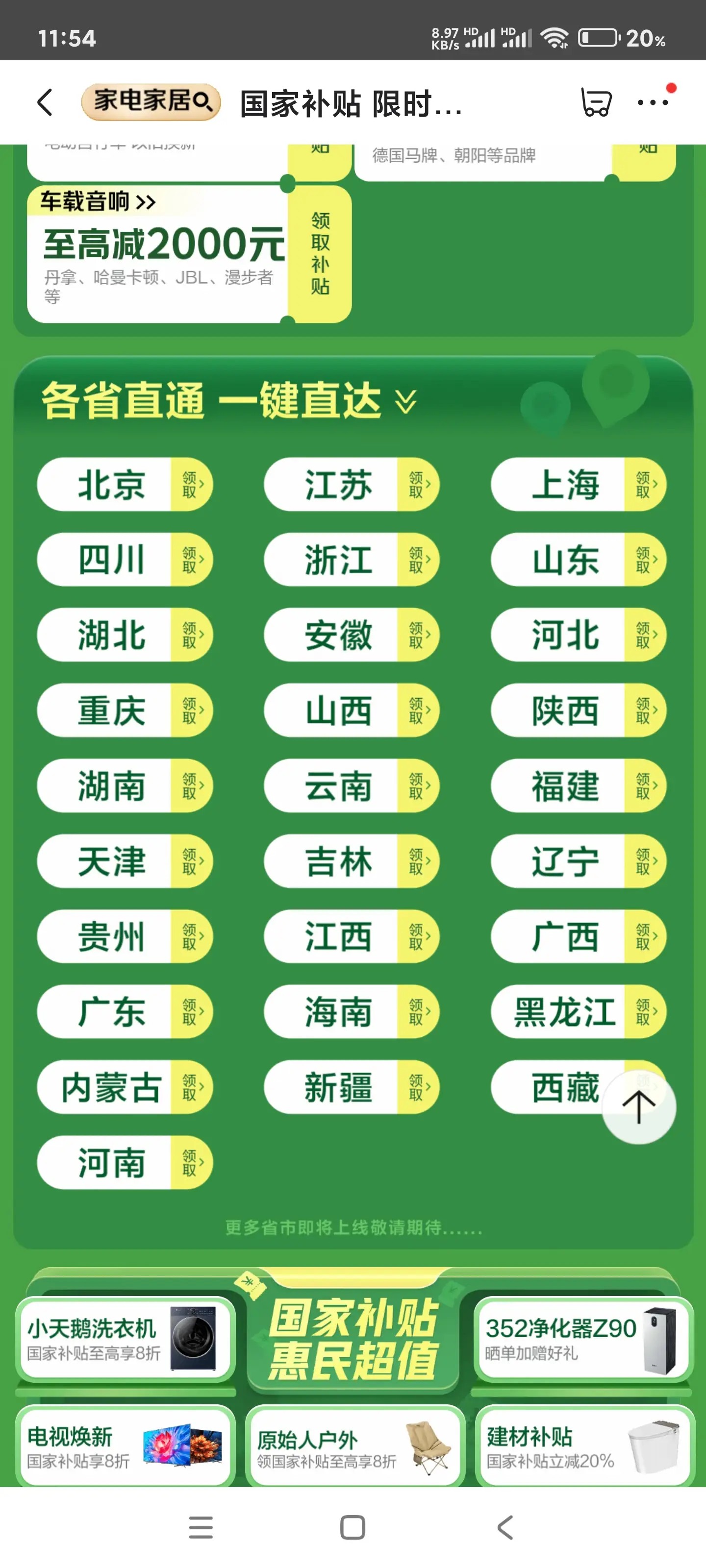Open the 四川 subsidy entry
Viewport: 706px width, 1568px height.
click(125, 560)
